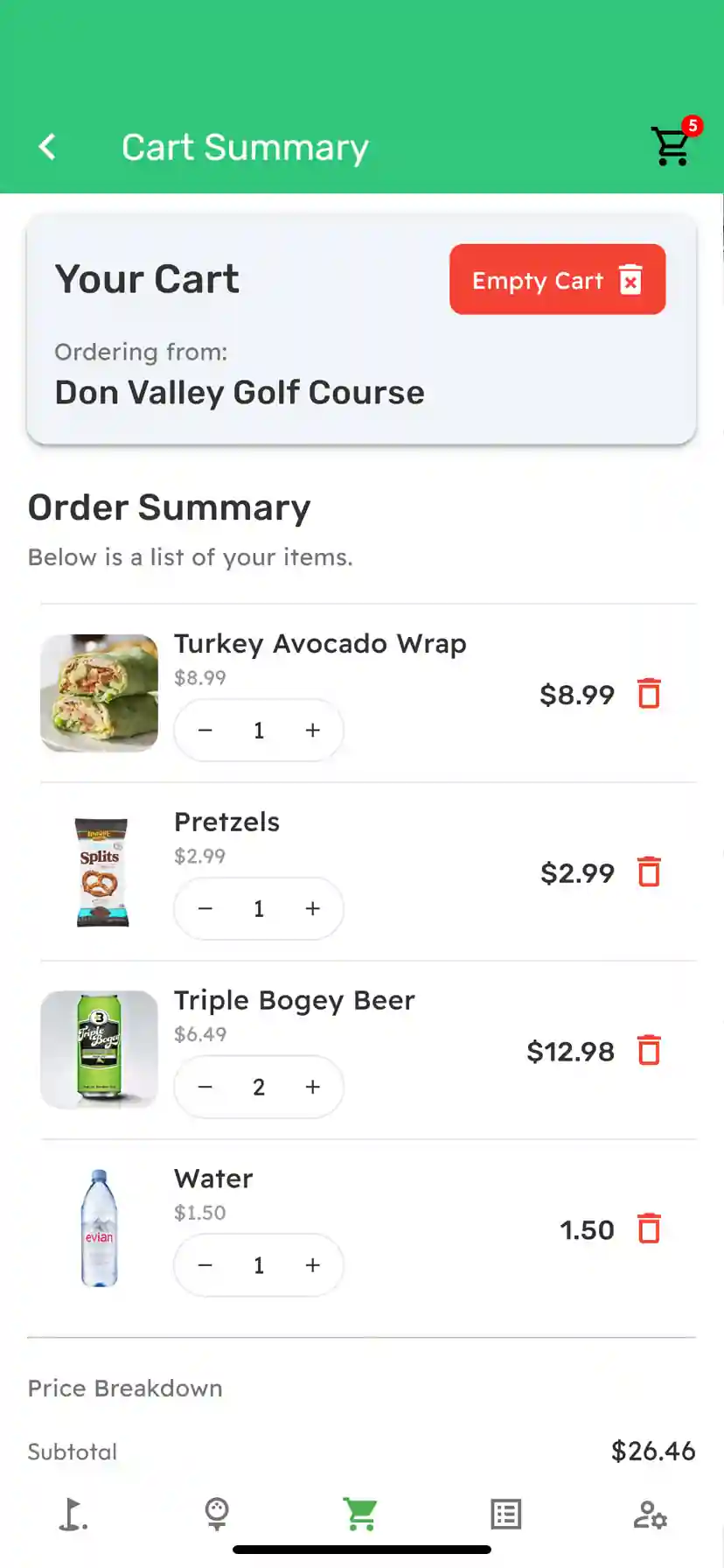Viewport: 724px width, 1568px height.
Task: Decrease Triple Bogey Beer quantity
Action: (x=205, y=1087)
